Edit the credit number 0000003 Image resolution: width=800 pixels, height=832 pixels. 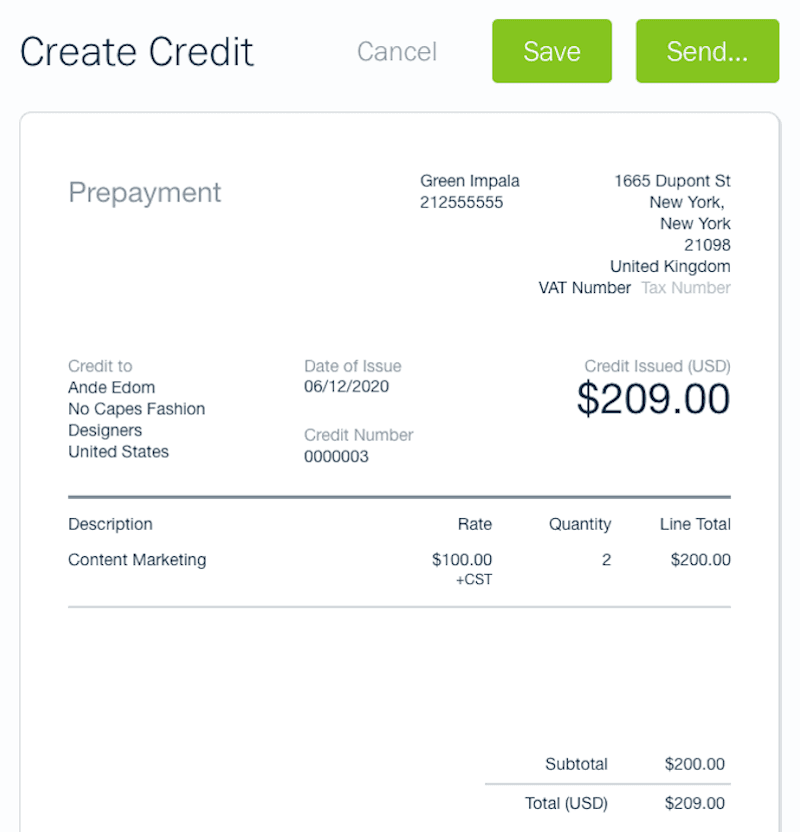pyautogui.click(x=336, y=457)
